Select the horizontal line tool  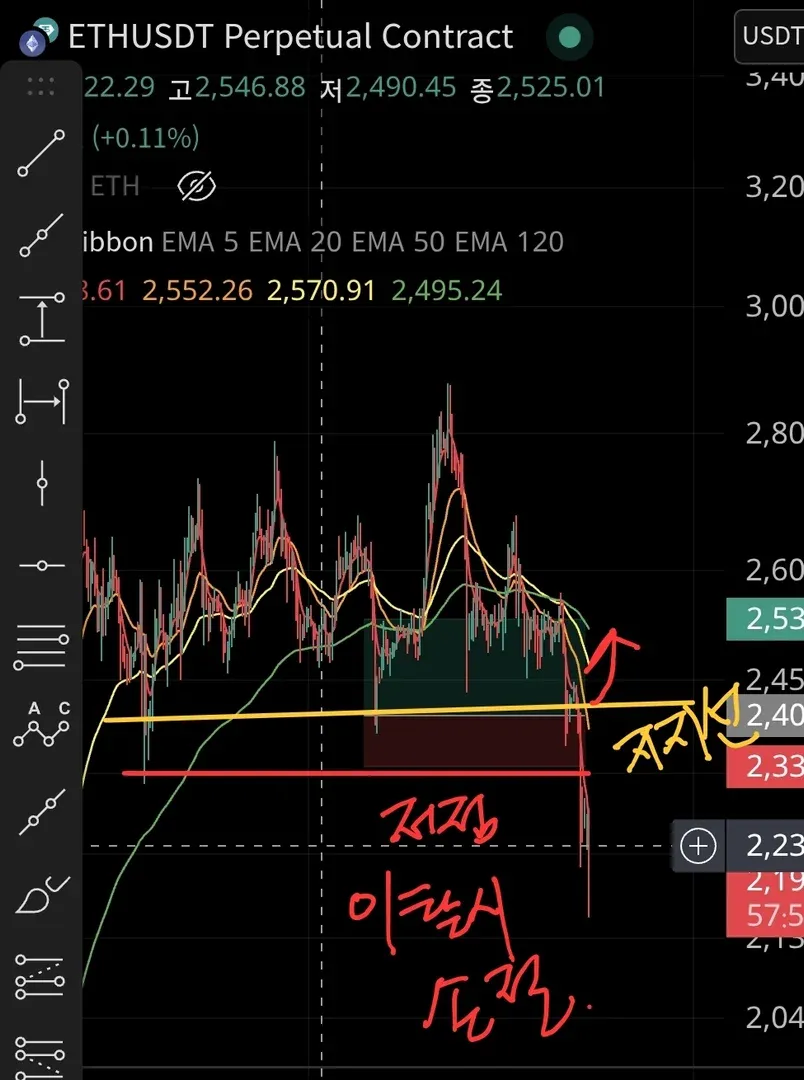[x=42, y=566]
